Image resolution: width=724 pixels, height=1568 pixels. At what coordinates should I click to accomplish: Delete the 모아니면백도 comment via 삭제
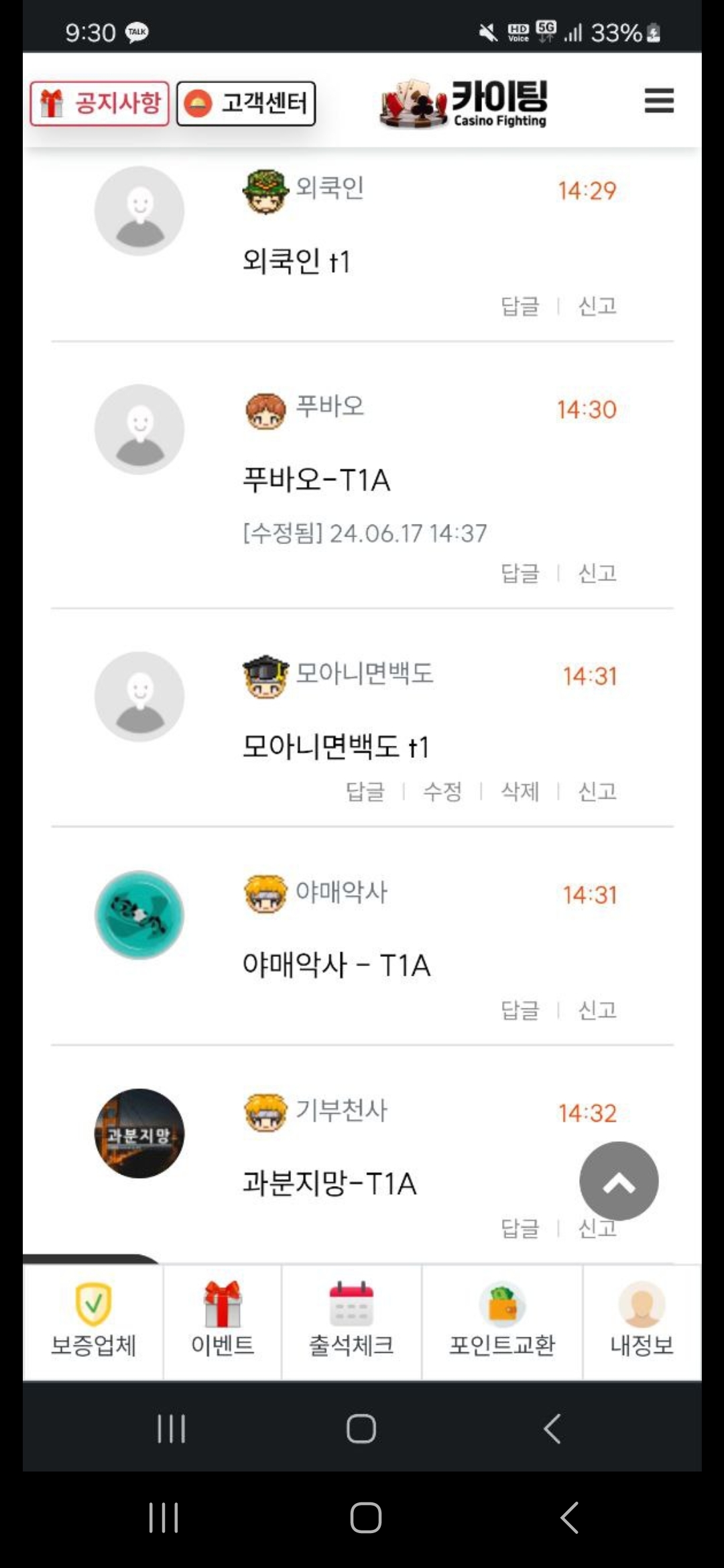click(x=520, y=791)
